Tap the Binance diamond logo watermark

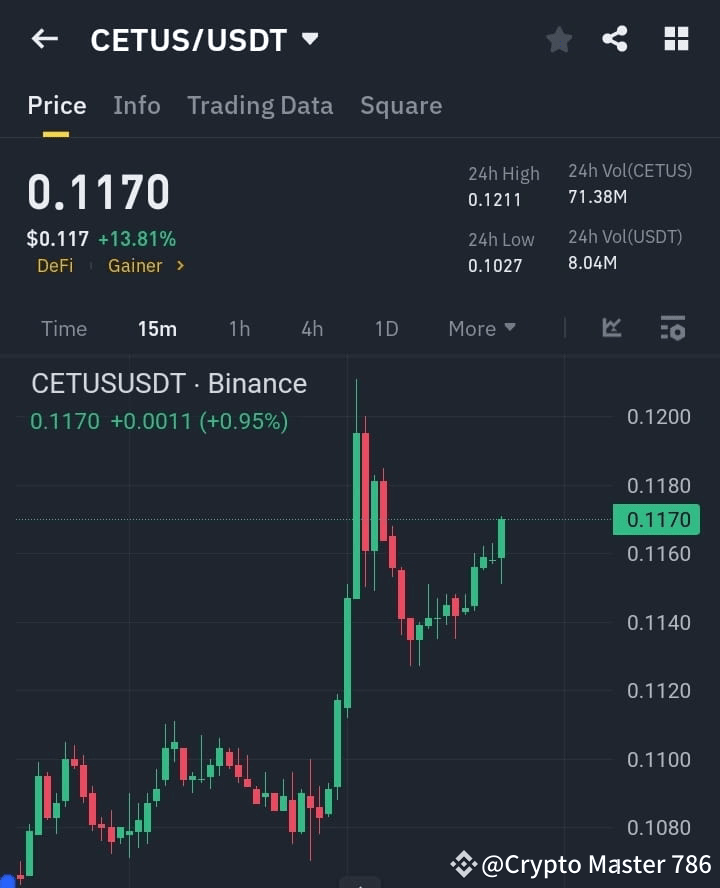tap(463, 862)
